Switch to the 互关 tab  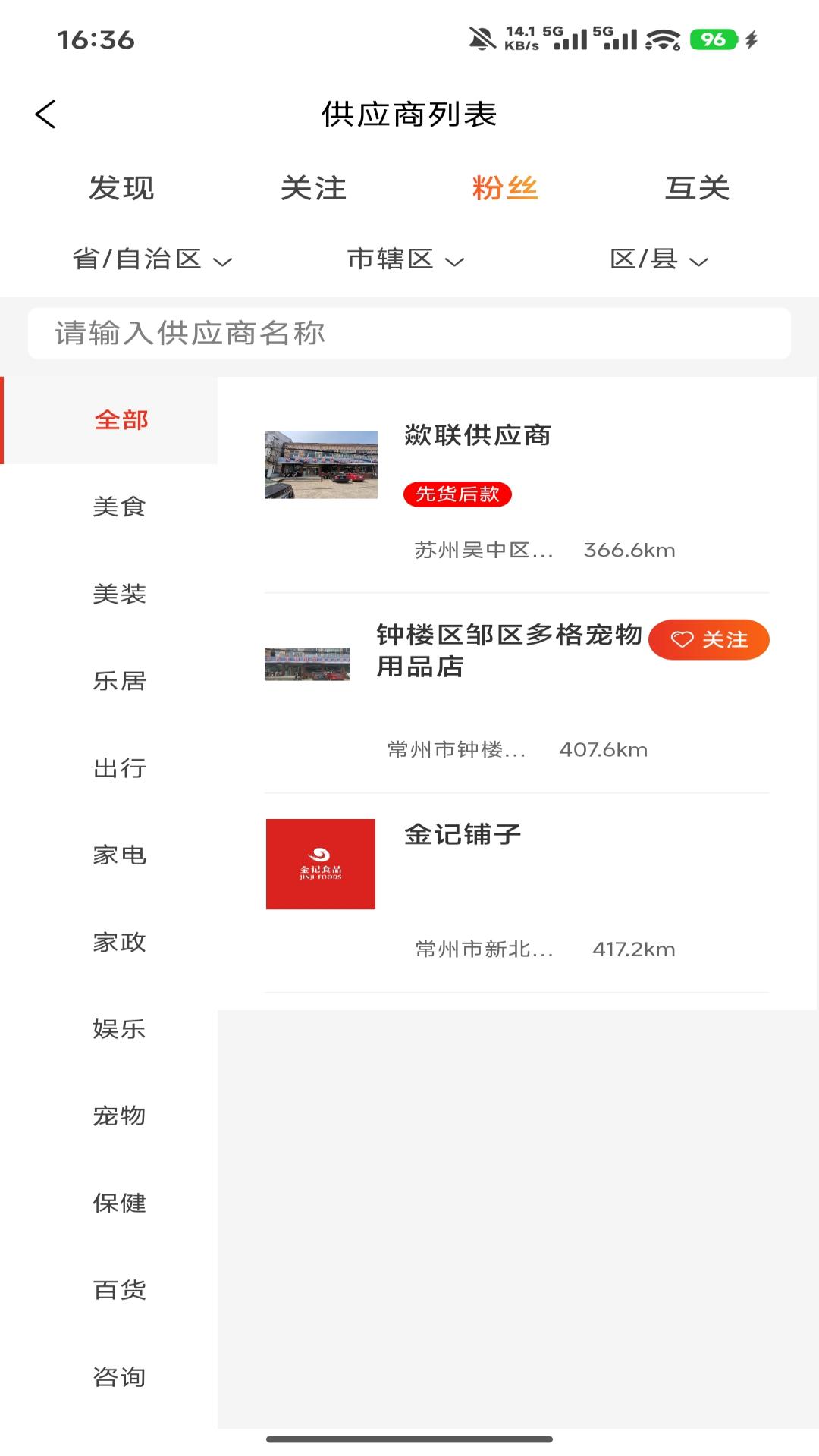coord(698,188)
